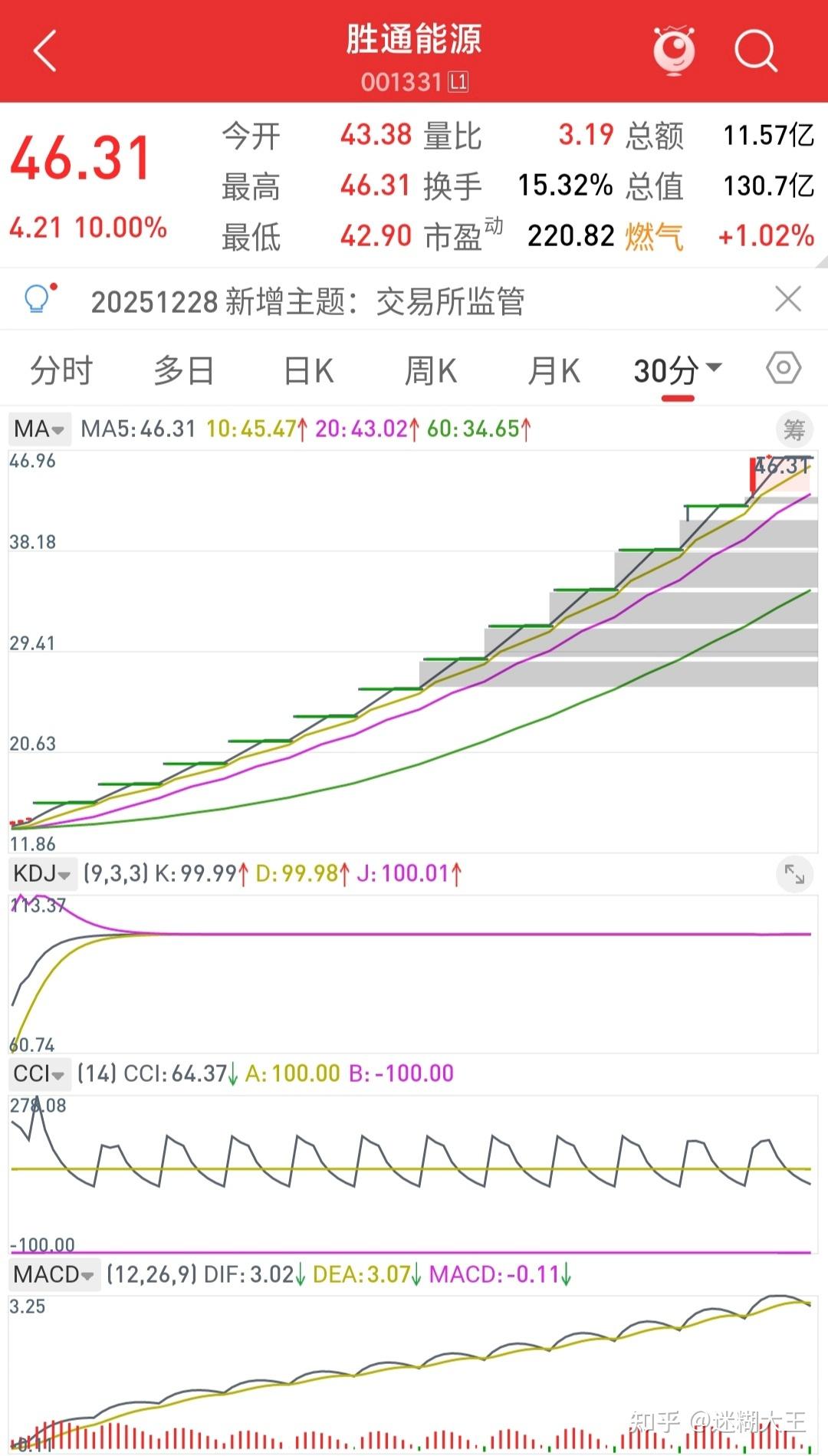828x1456 pixels.
Task: Change the MACD indicator dropdown
Action: (x=54, y=1274)
